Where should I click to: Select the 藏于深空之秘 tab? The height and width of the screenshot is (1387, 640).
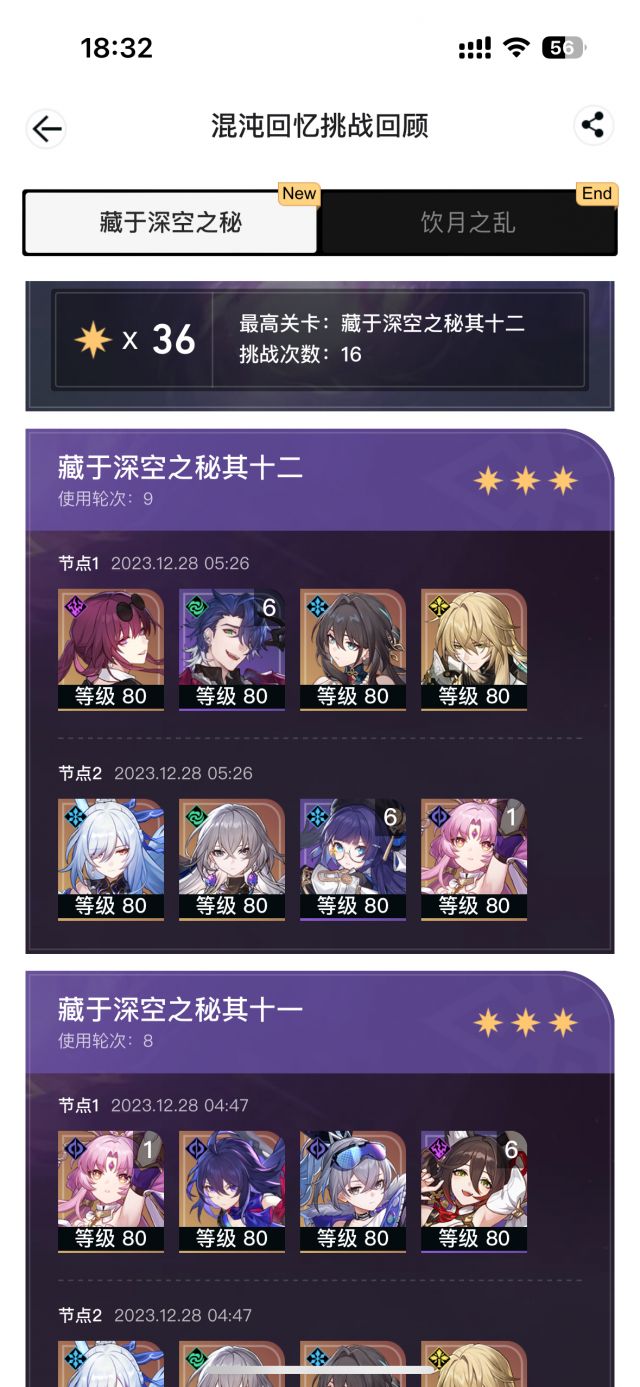(171, 222)
